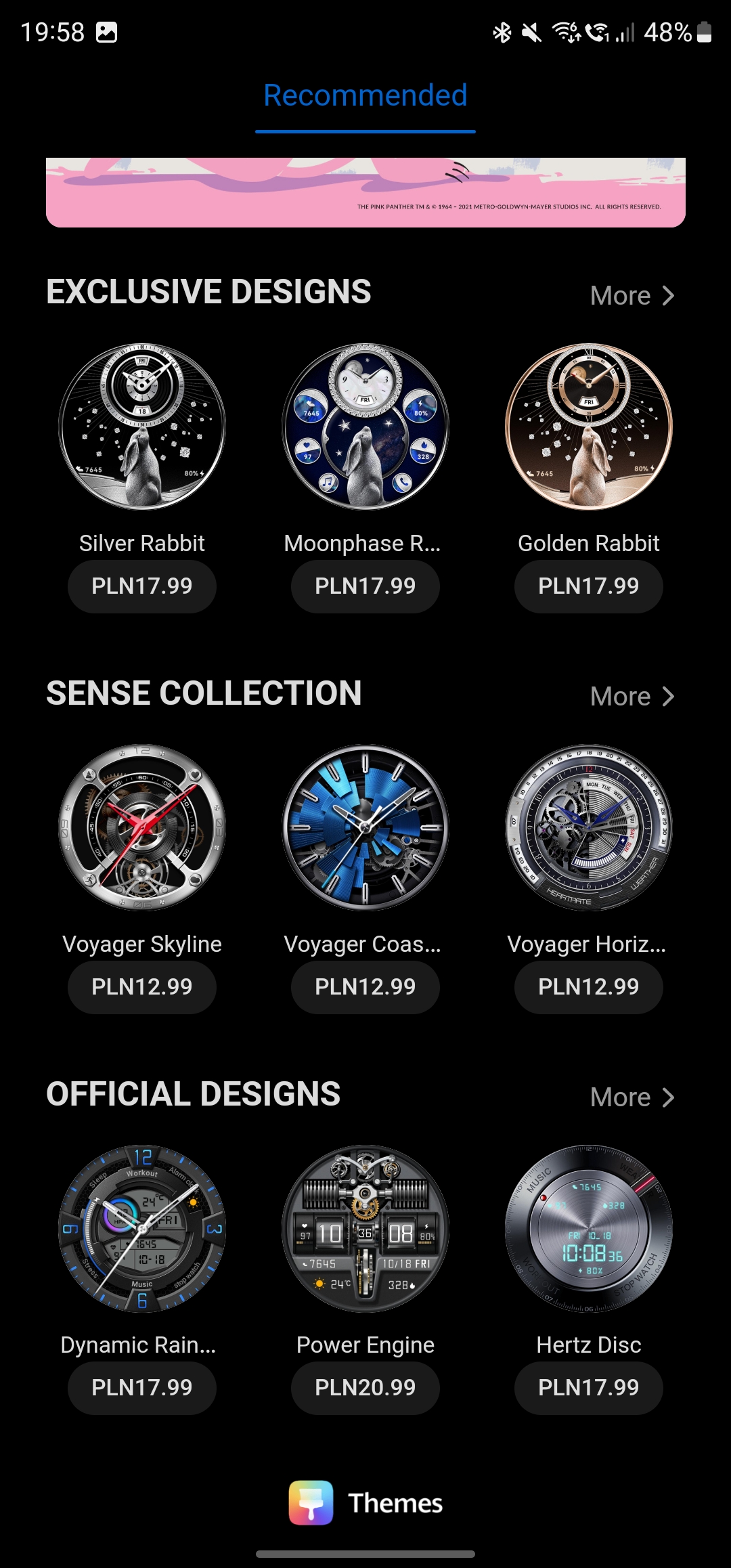Open the Pink Panther banner

point(365,192)
